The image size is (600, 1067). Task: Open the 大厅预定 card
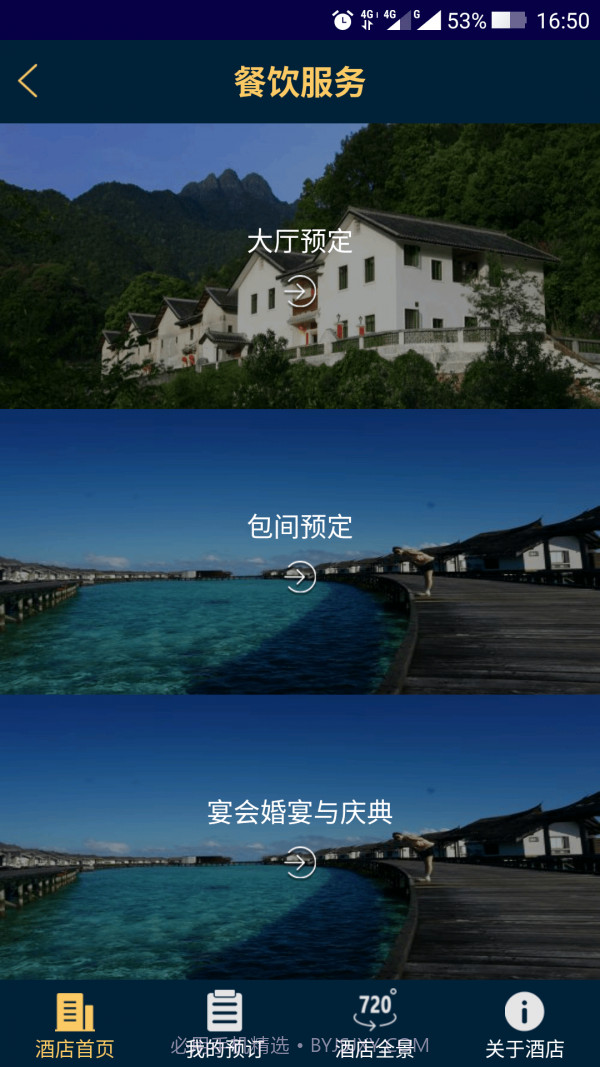[300, 266]
